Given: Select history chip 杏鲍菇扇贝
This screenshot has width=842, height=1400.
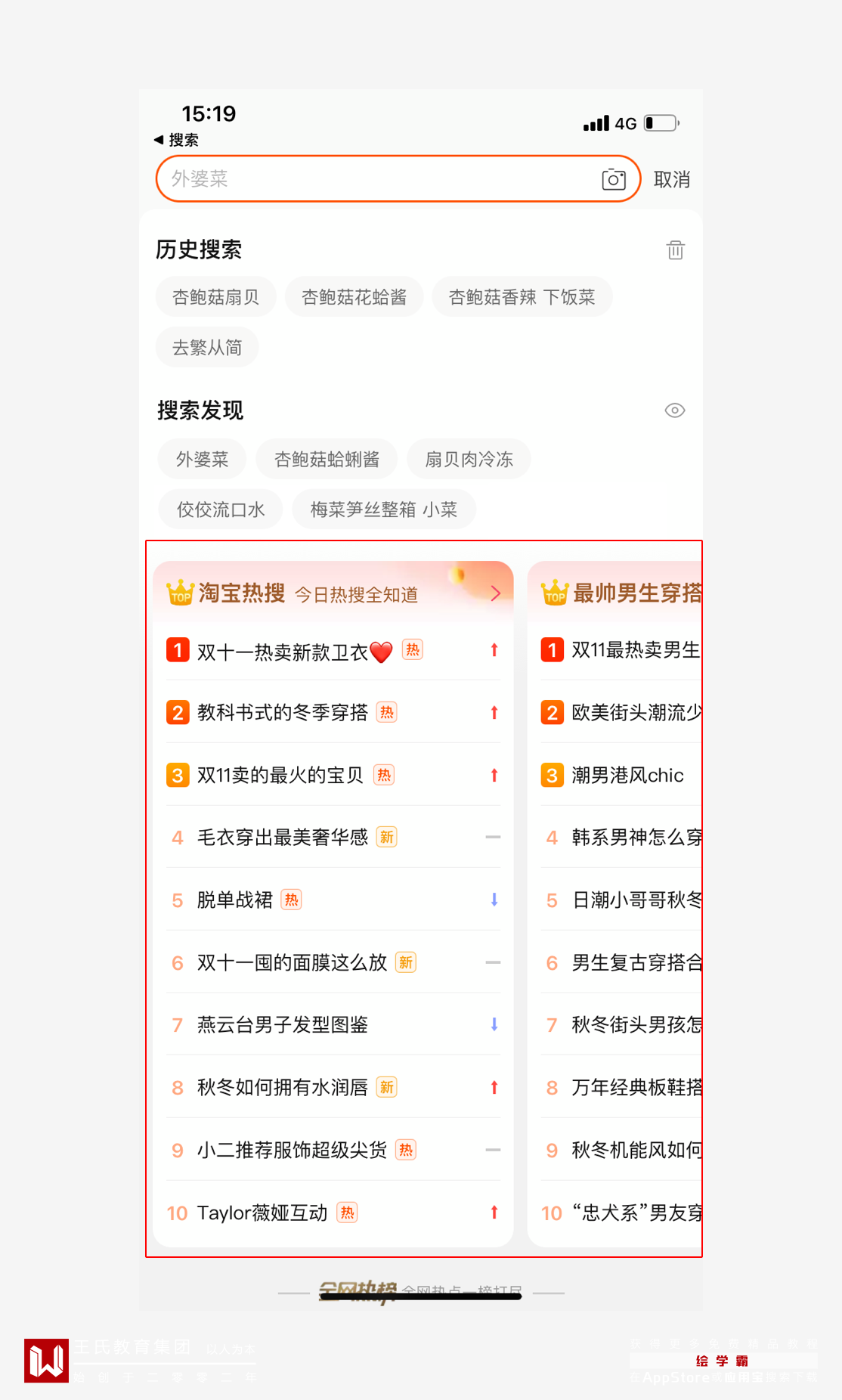Looking at the screenshot, I should [215, 297].
